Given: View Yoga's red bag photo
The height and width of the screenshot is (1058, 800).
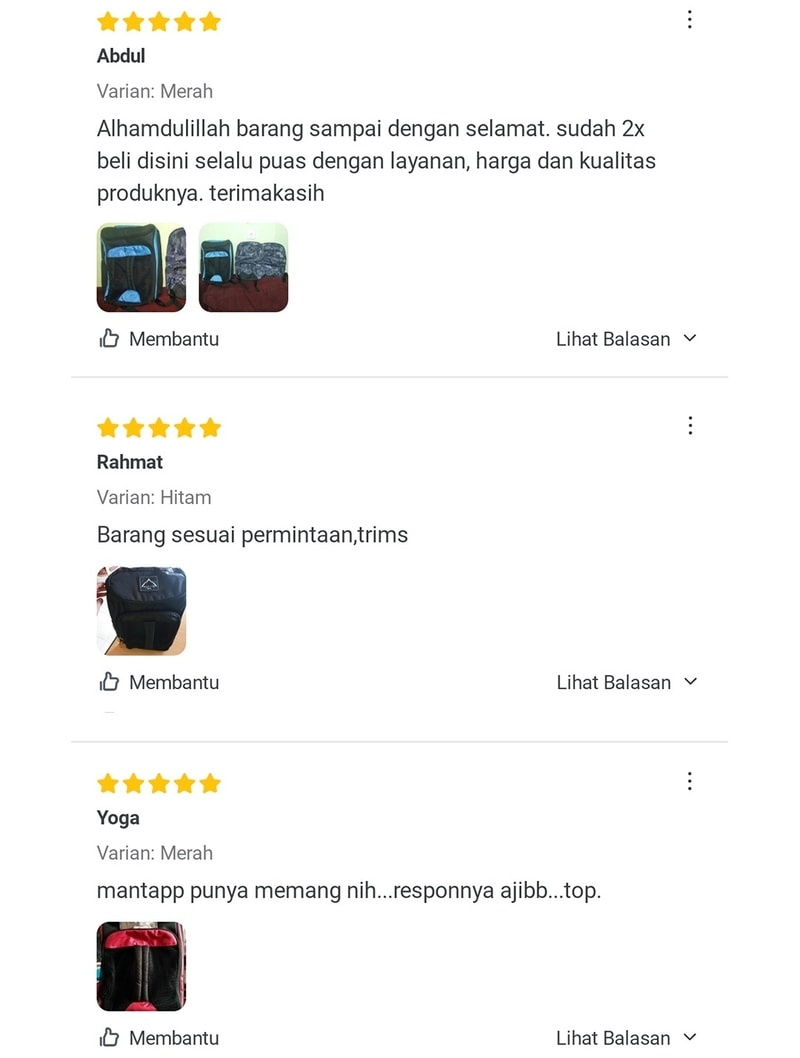Looking at the screenshot, I should coord(141,966).
